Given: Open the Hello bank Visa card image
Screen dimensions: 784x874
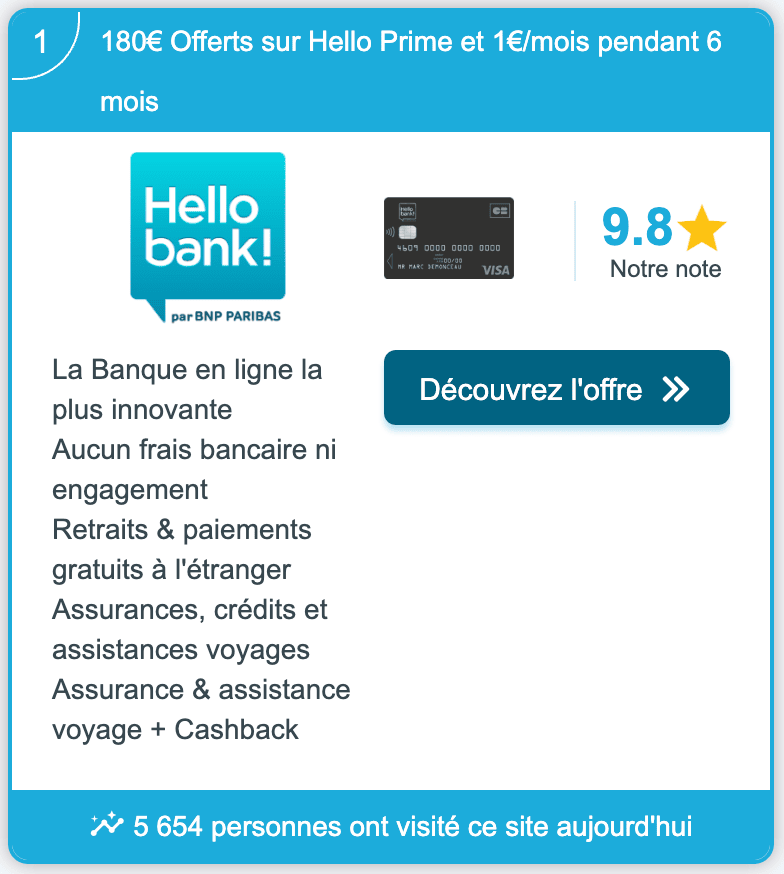Looking at the screenshot, I should 449,238.
